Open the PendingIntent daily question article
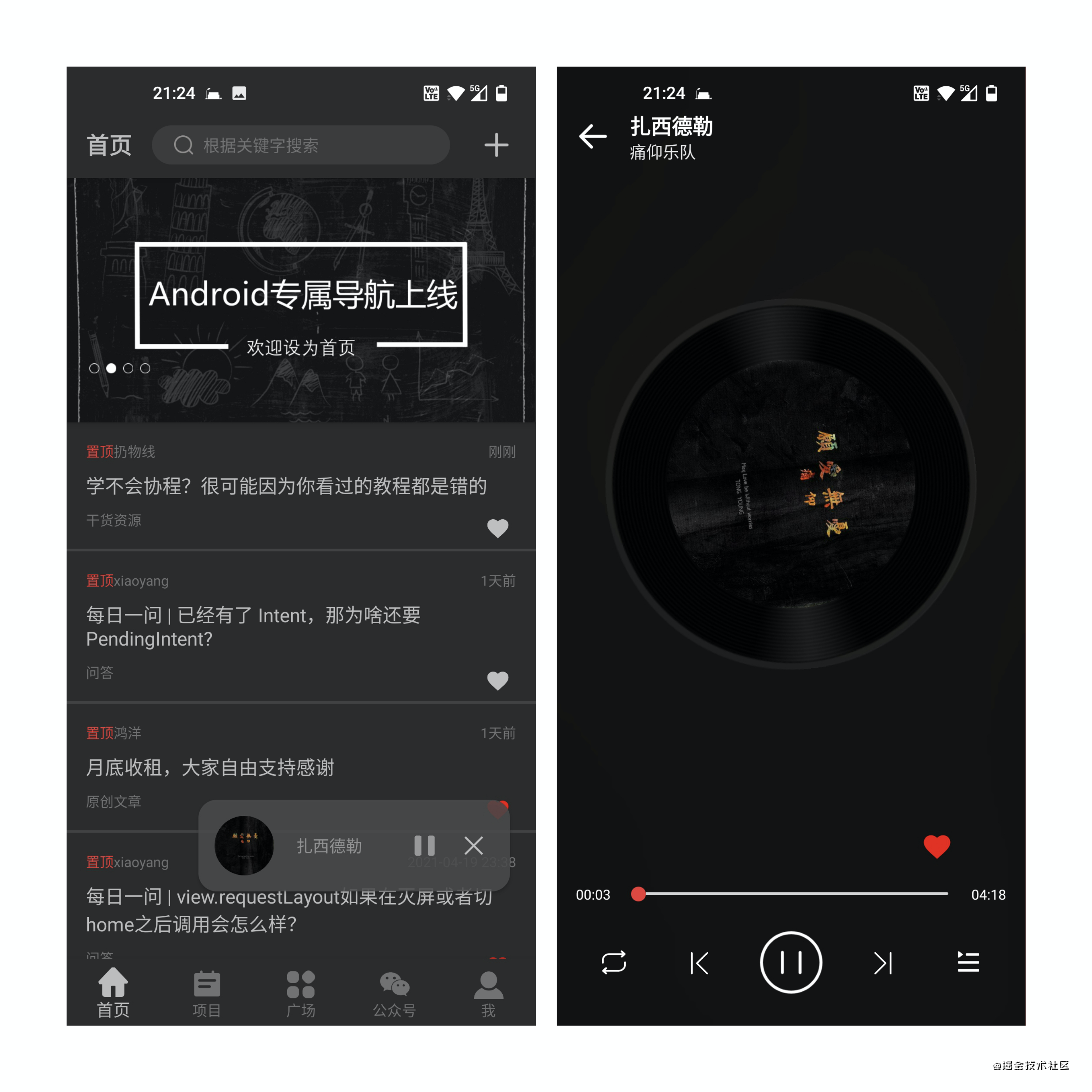Image resolution: width=1092 pixels, height=1092 pixels. [253, 627]
